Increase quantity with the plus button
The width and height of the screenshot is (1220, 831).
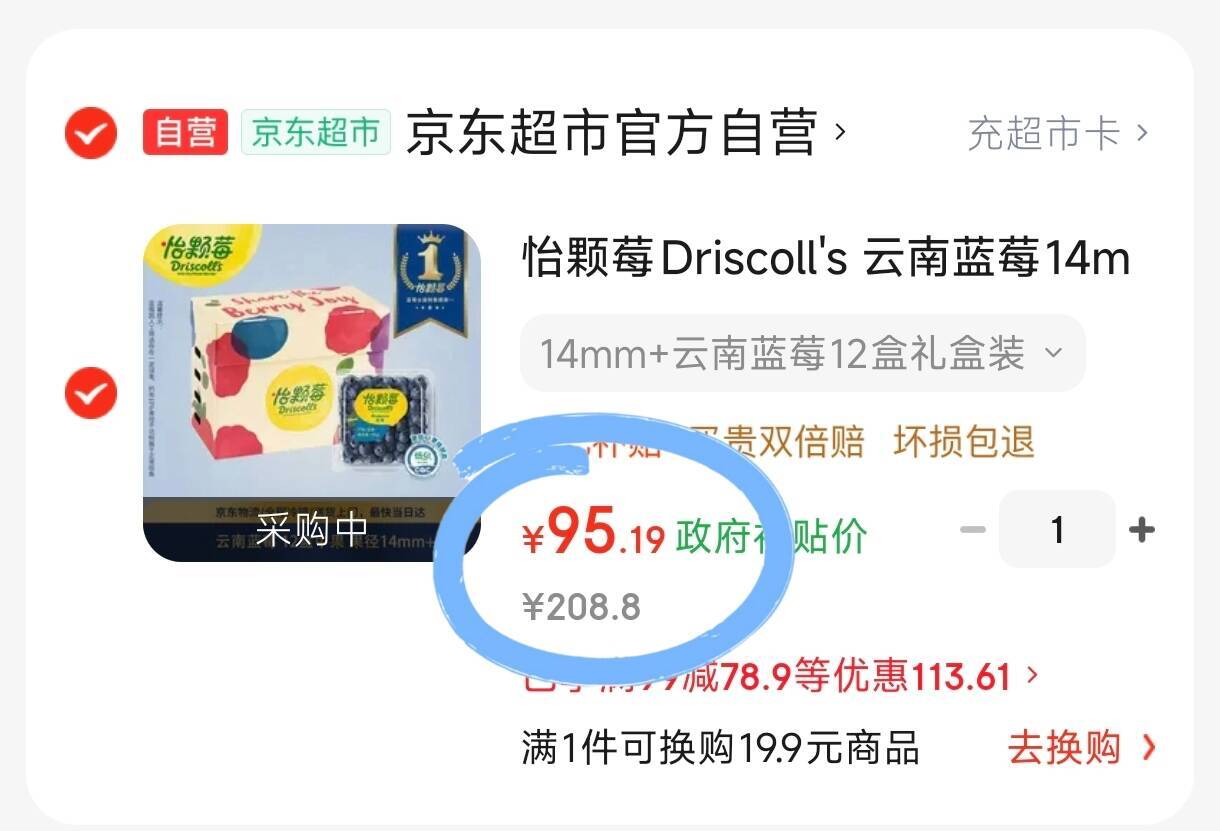1141,530
